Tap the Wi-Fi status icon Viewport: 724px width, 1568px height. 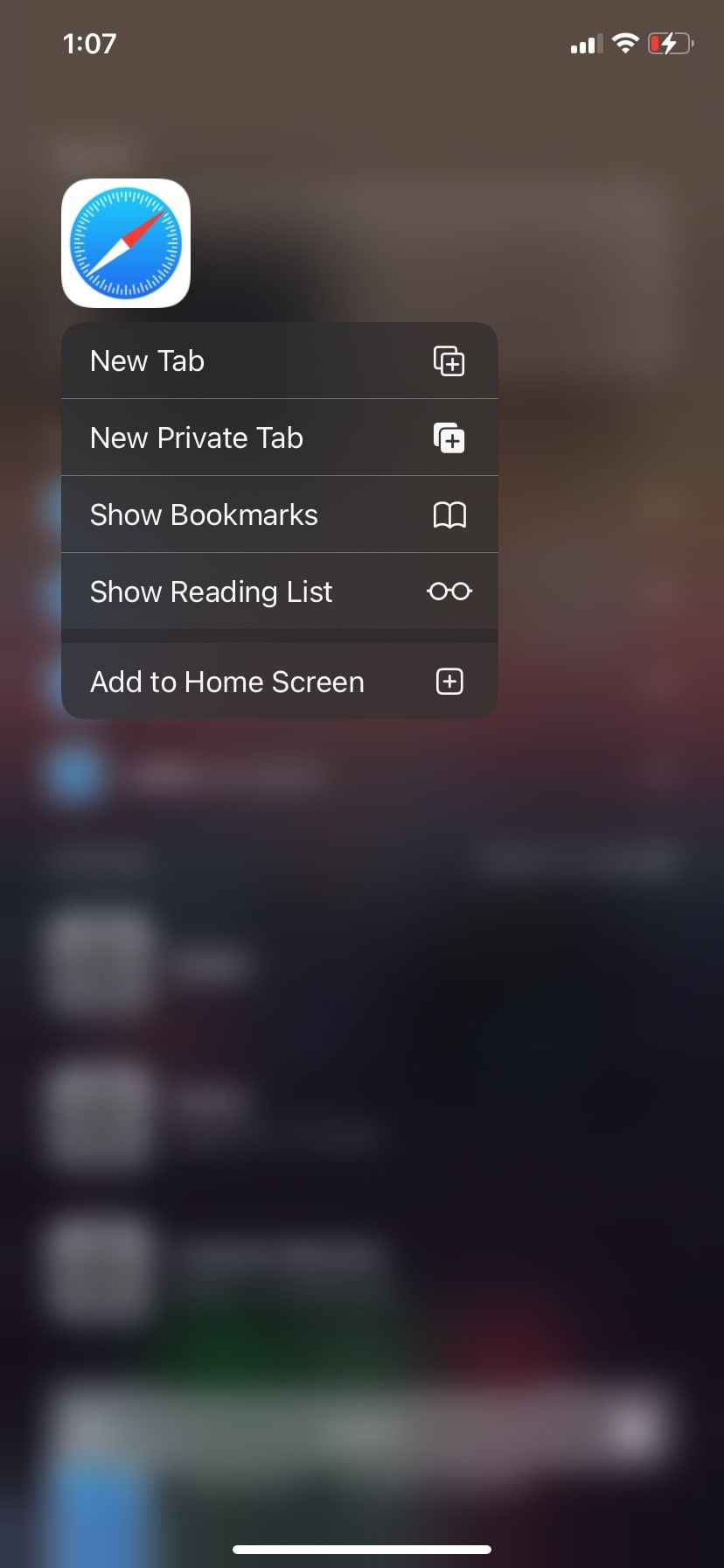click(x=626, y=44)
